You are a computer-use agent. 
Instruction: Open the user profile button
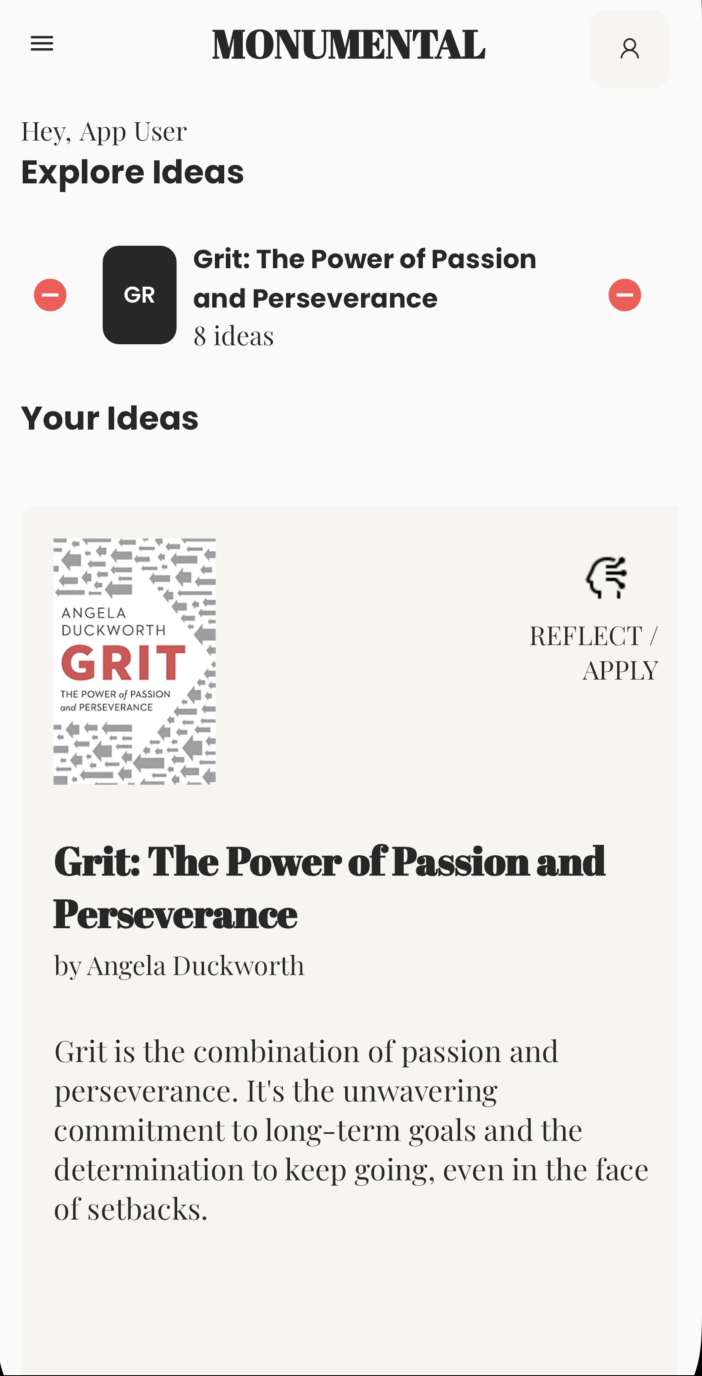pos(629,48)
